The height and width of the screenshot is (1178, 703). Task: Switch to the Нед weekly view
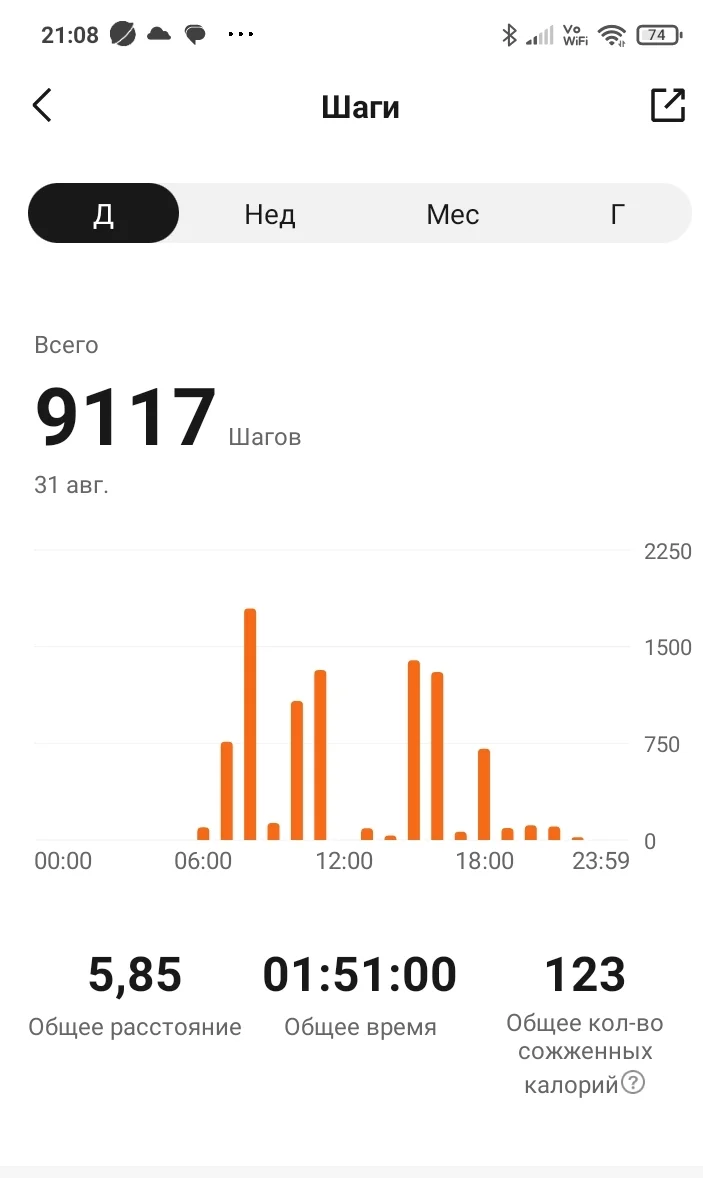tap(270, 214)
